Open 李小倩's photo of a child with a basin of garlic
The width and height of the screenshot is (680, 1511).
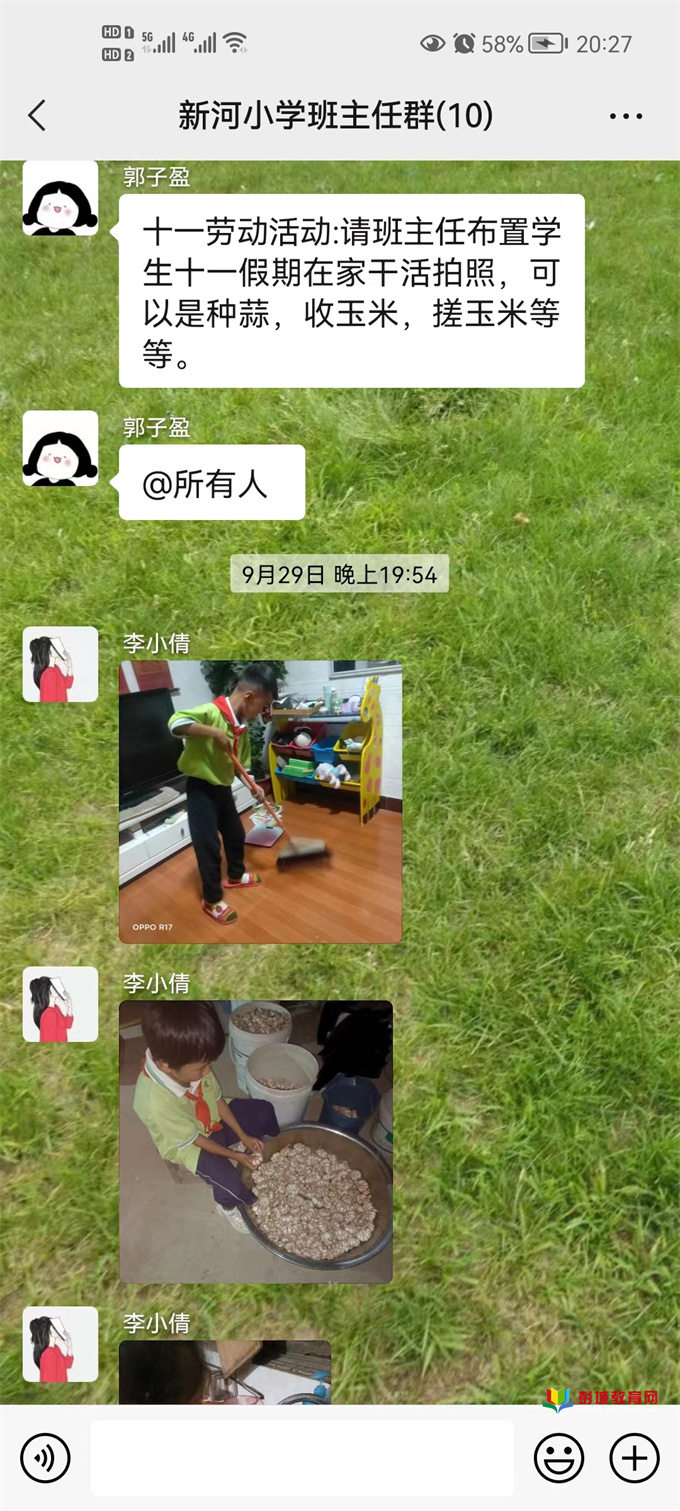(256, 1141)
